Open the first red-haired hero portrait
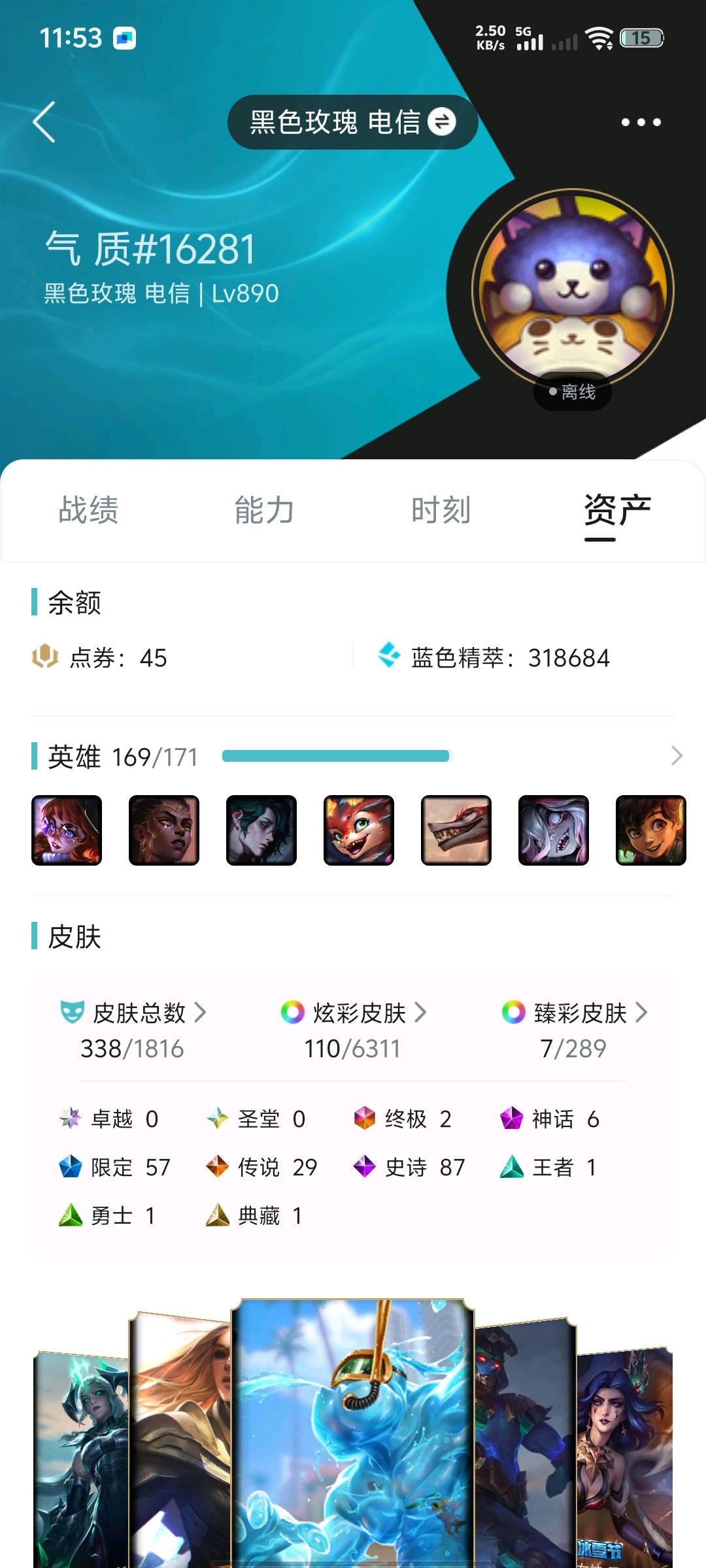 [x=67, y=830]
